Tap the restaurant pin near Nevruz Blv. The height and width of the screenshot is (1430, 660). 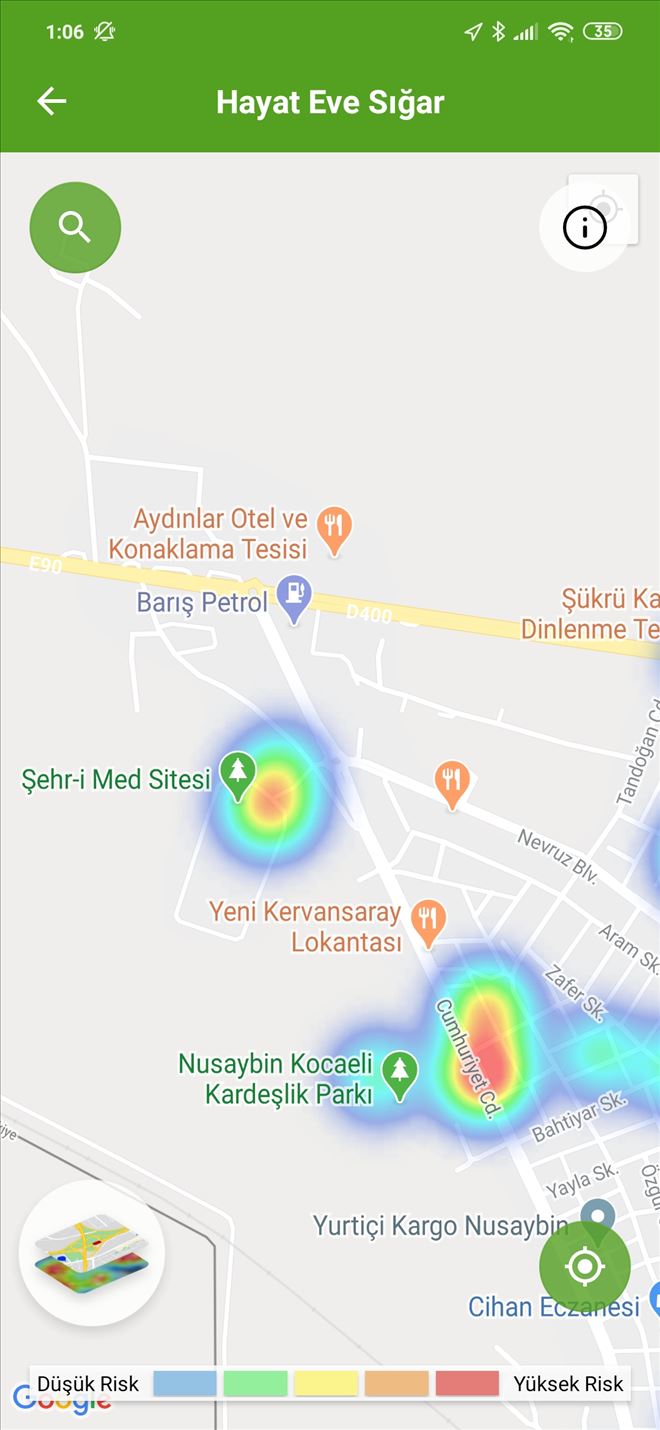coord(453,783)
